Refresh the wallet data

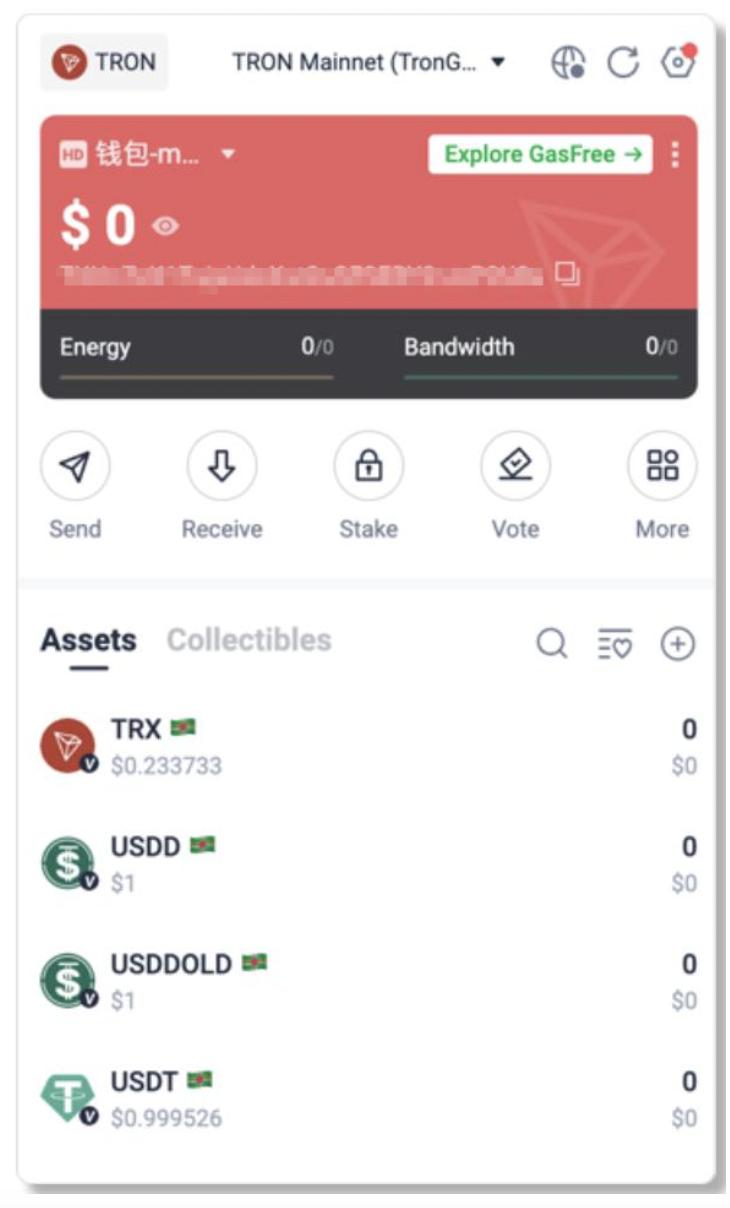pyautogui.click(x=622, y=63)
